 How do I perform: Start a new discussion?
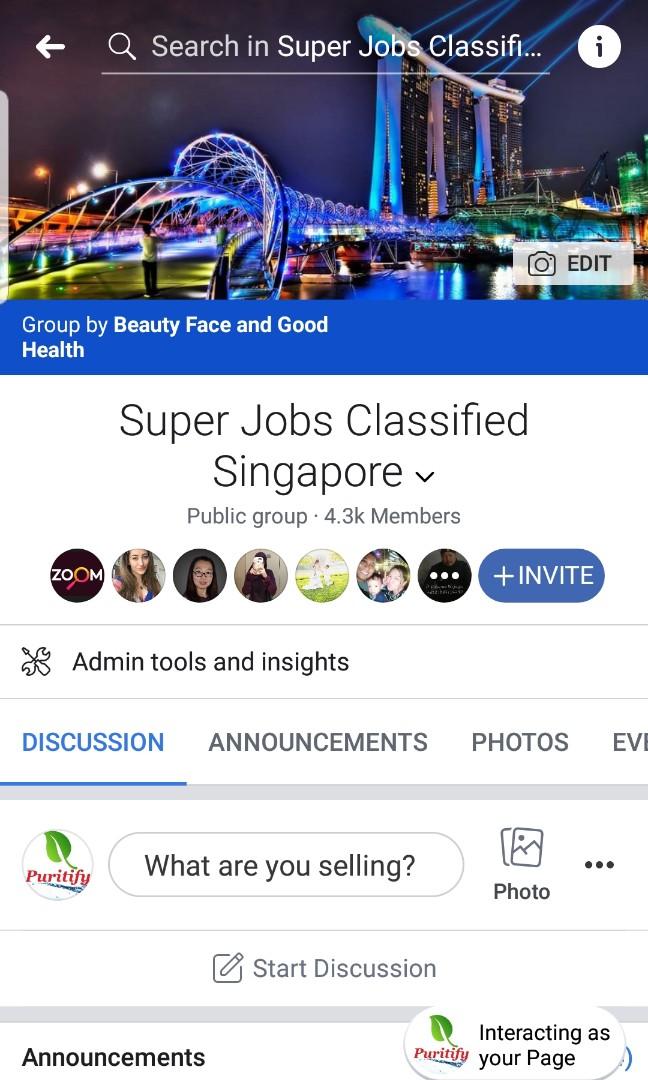(x=324, y=968)
